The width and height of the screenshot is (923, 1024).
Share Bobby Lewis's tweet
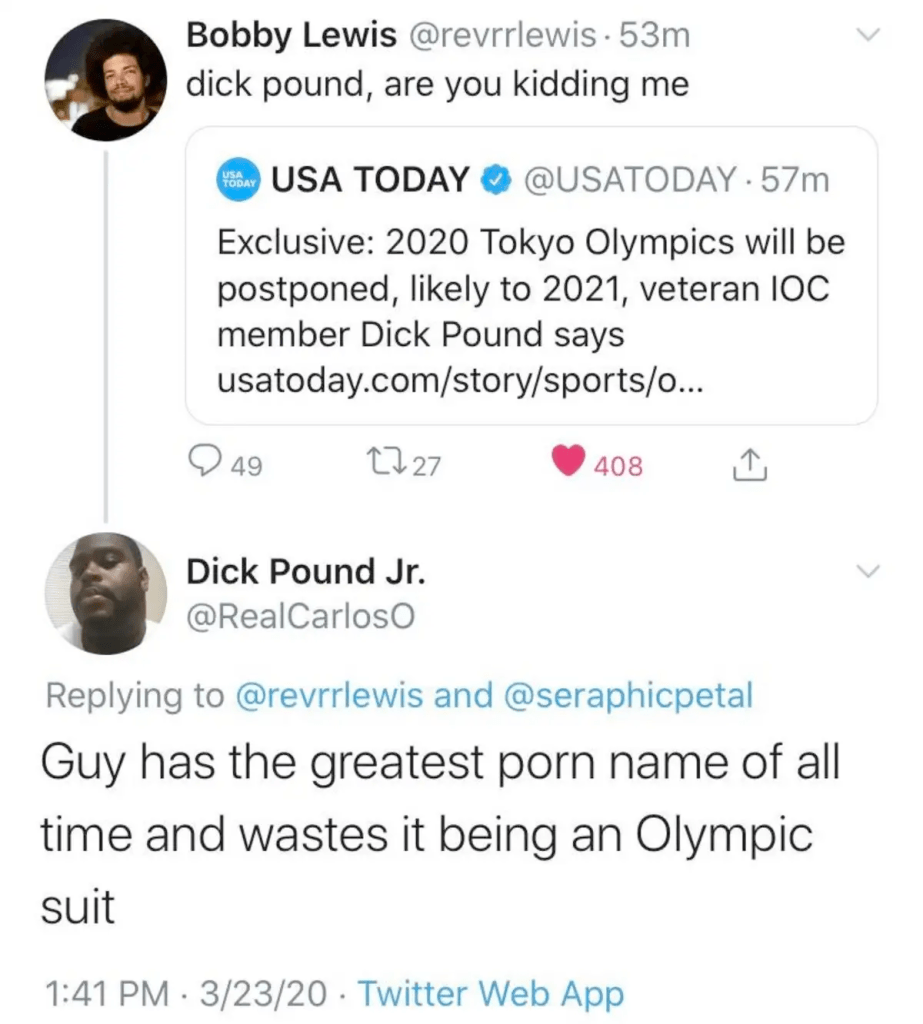(x=748, y=465)
